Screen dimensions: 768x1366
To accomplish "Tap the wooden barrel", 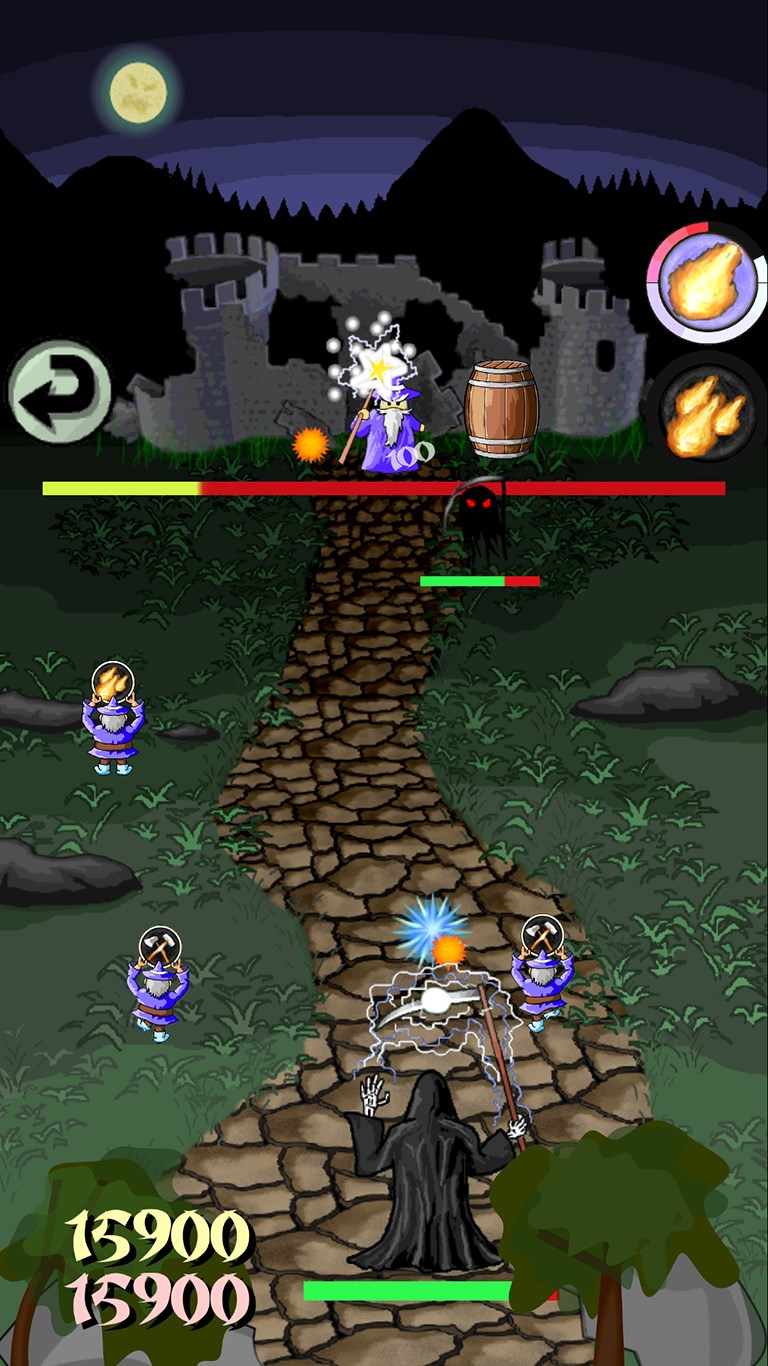I will pyautogui.click(x=501, y=409).
